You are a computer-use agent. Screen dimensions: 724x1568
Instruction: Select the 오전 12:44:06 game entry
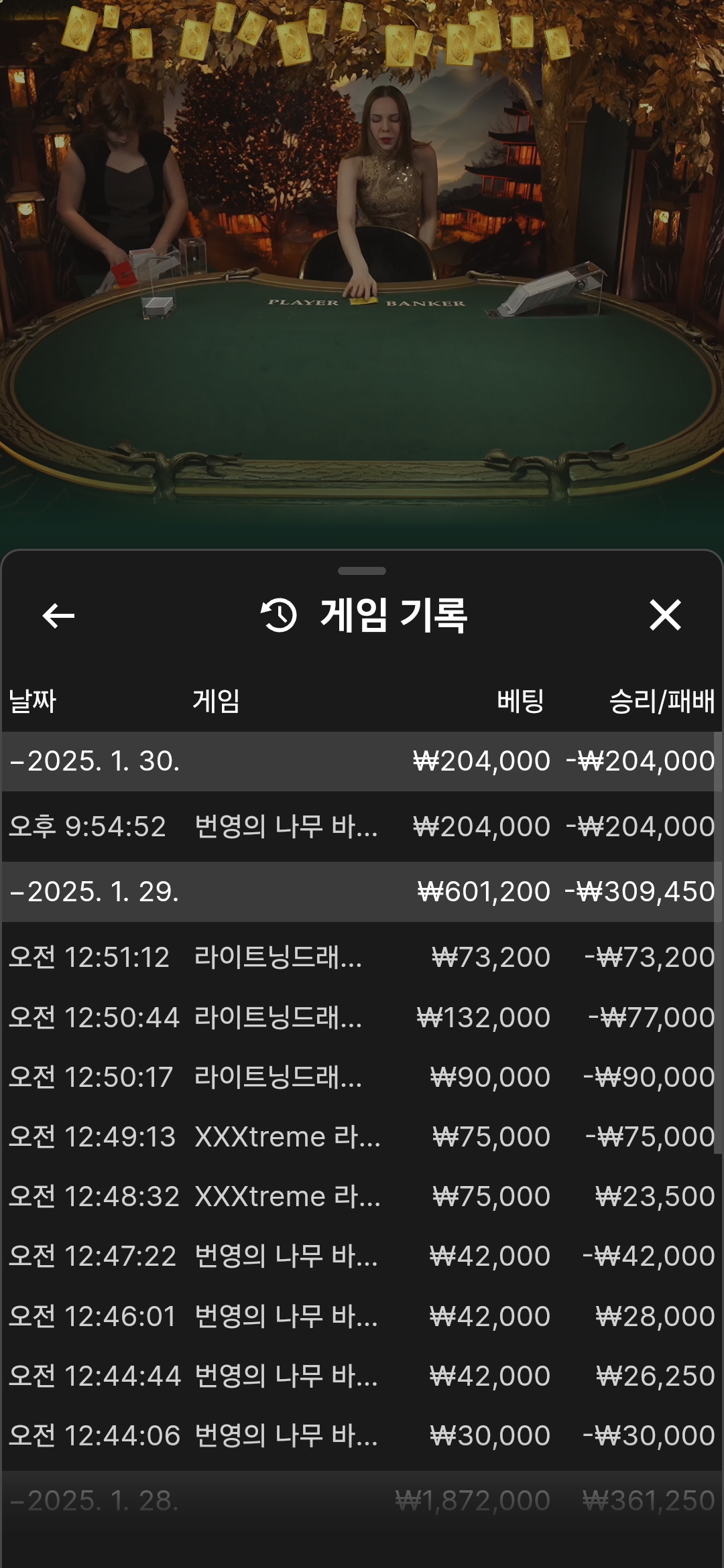(362, 1435)
